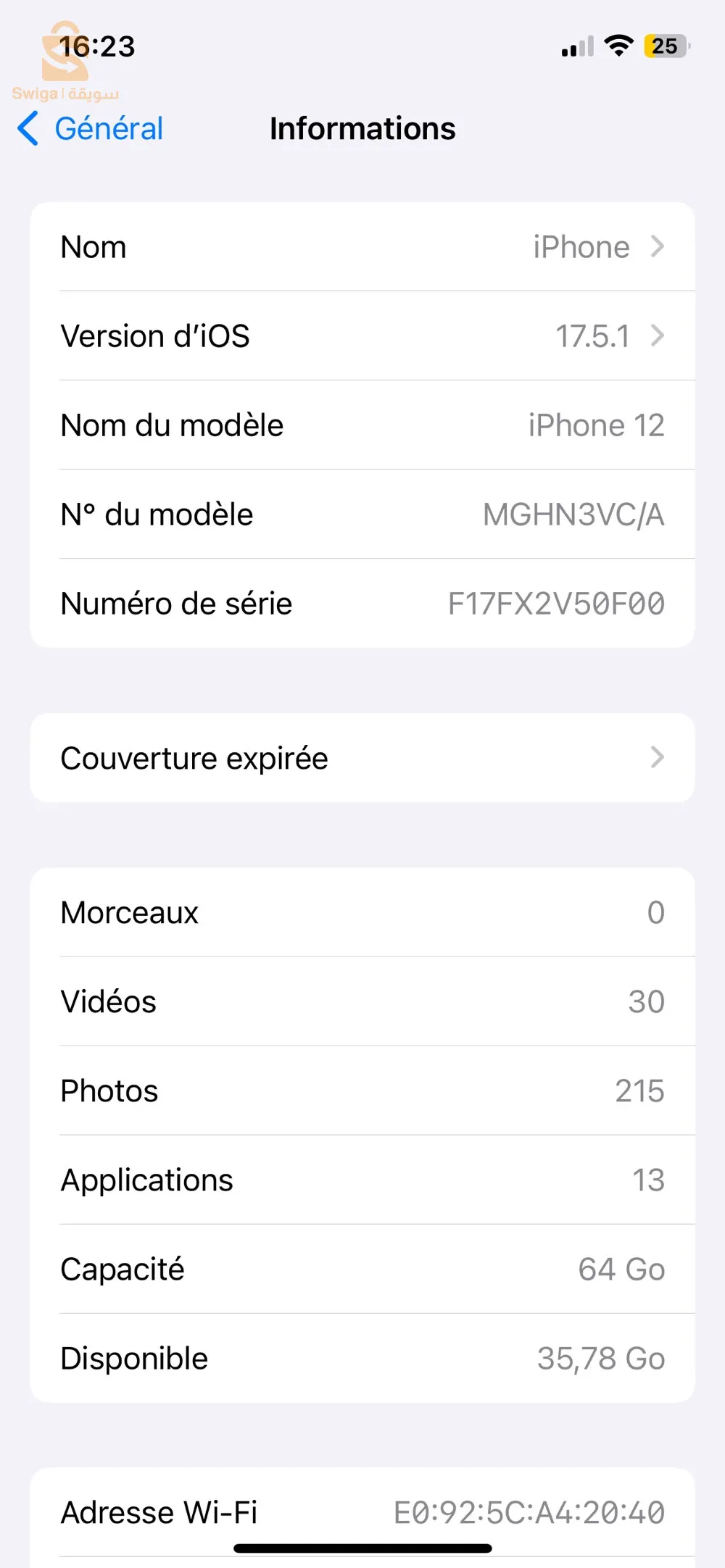Screen dimensions: 725x1568
Task: Open Version d'iOS details
Action: coord(362,336)
